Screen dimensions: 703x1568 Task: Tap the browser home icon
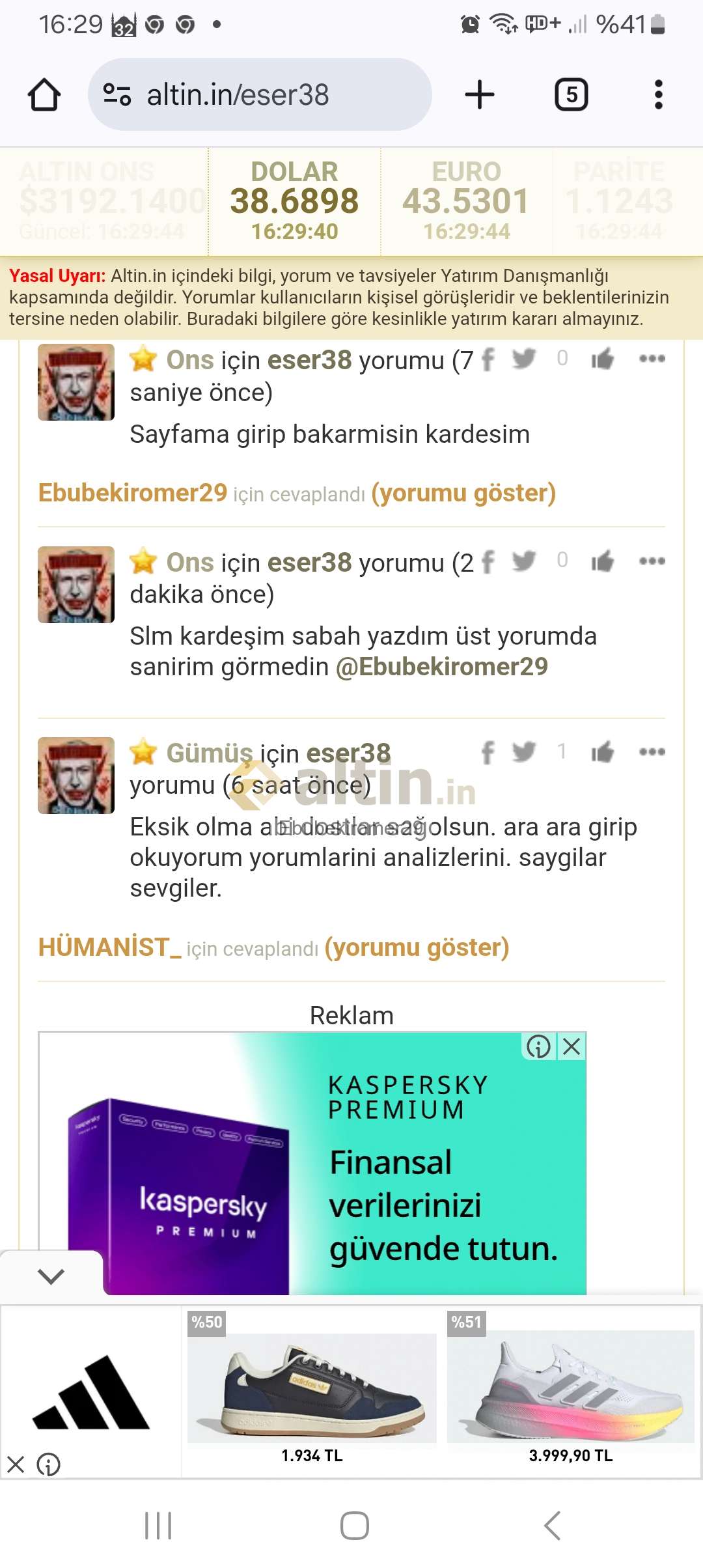tap(44, 95)
